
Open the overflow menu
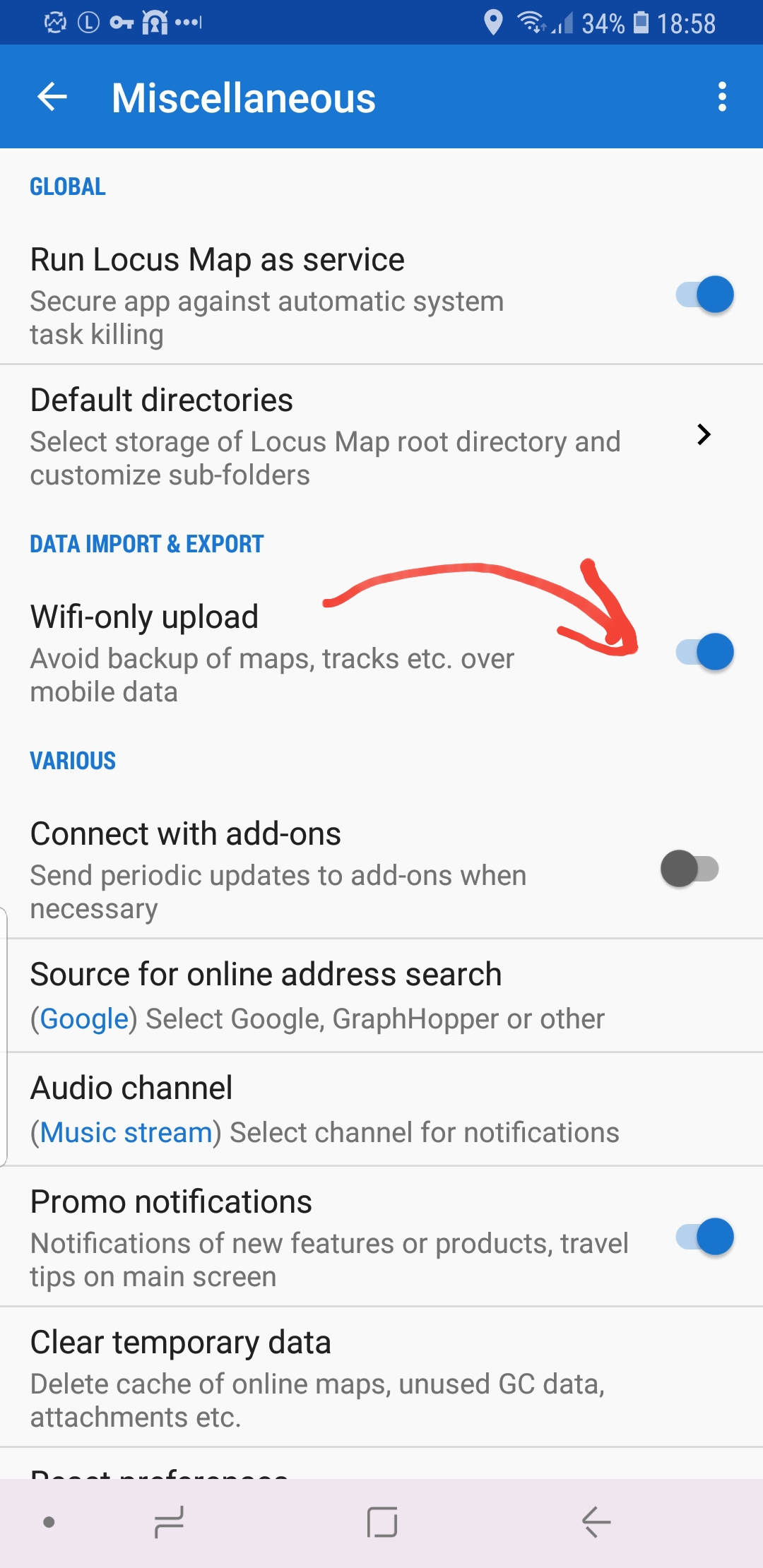pos(721,97)
